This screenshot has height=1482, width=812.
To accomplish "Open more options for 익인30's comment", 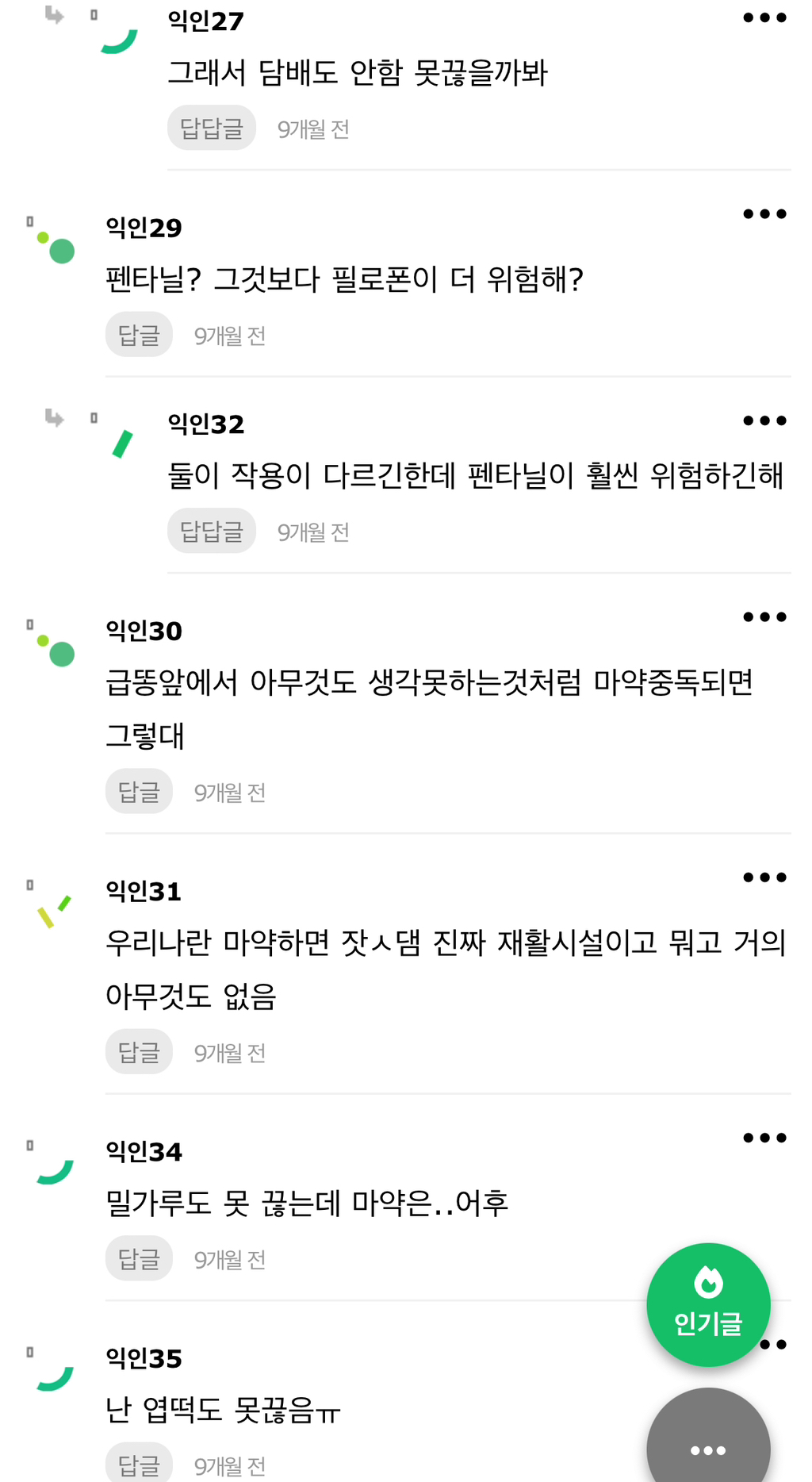I will (x=766, y=616).
